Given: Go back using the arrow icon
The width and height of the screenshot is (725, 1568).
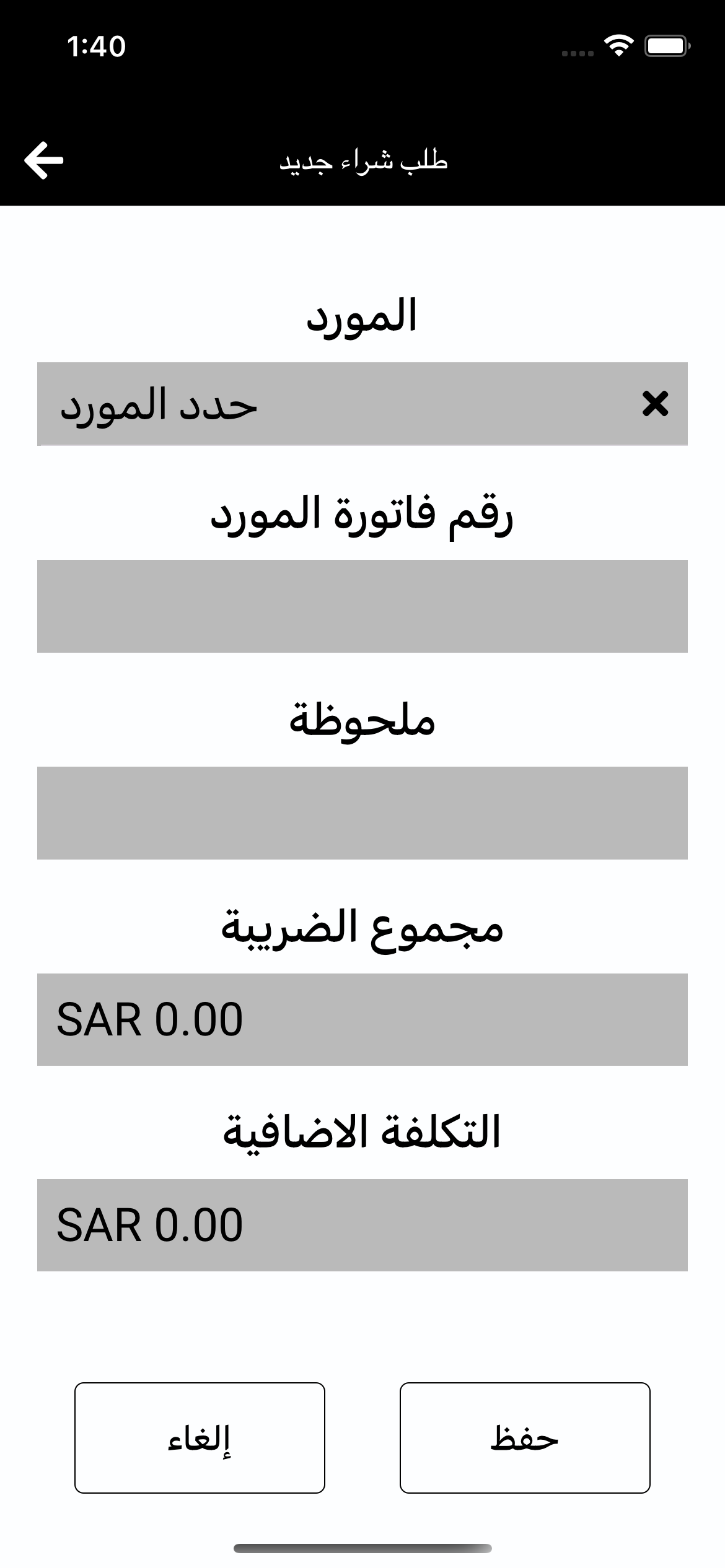Looking at the screenshot, I should point(43,160).
